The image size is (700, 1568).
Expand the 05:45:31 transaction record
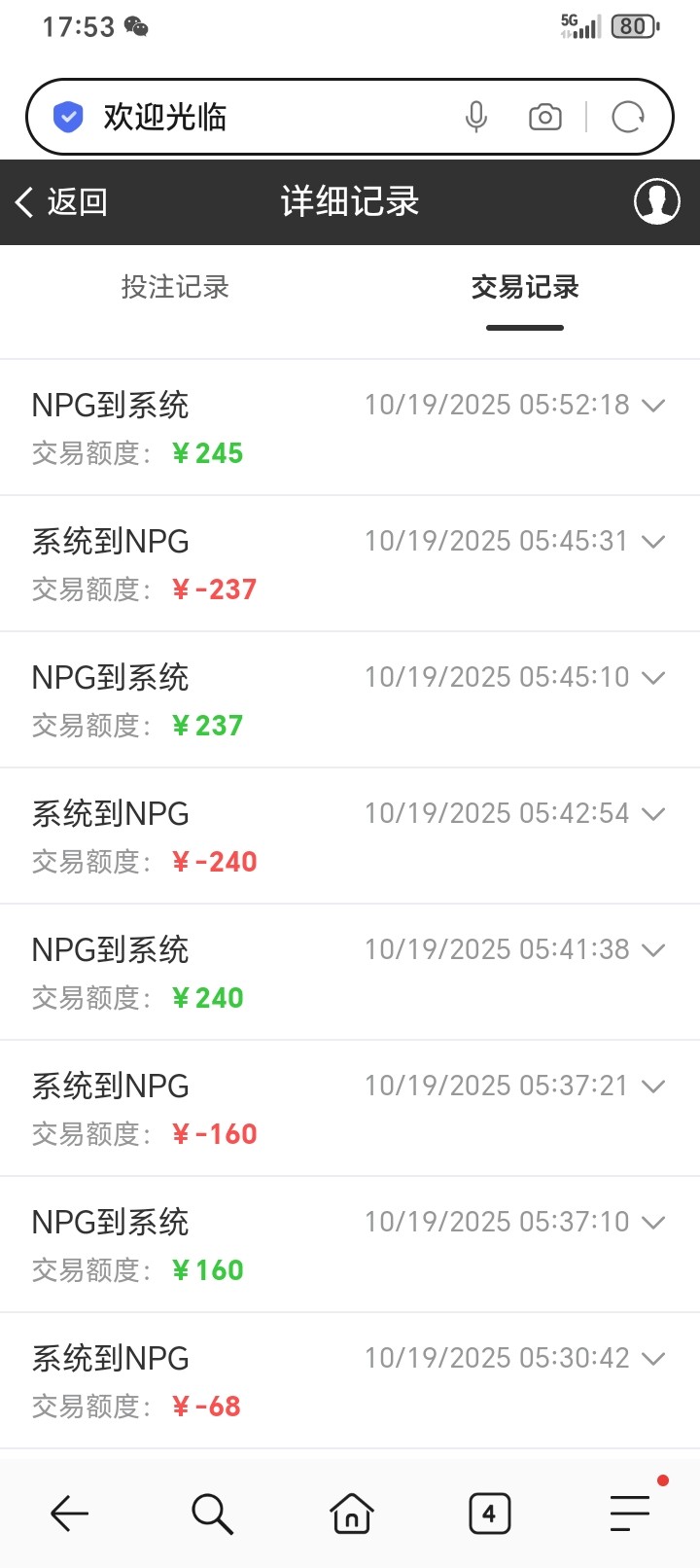(653, 541)
